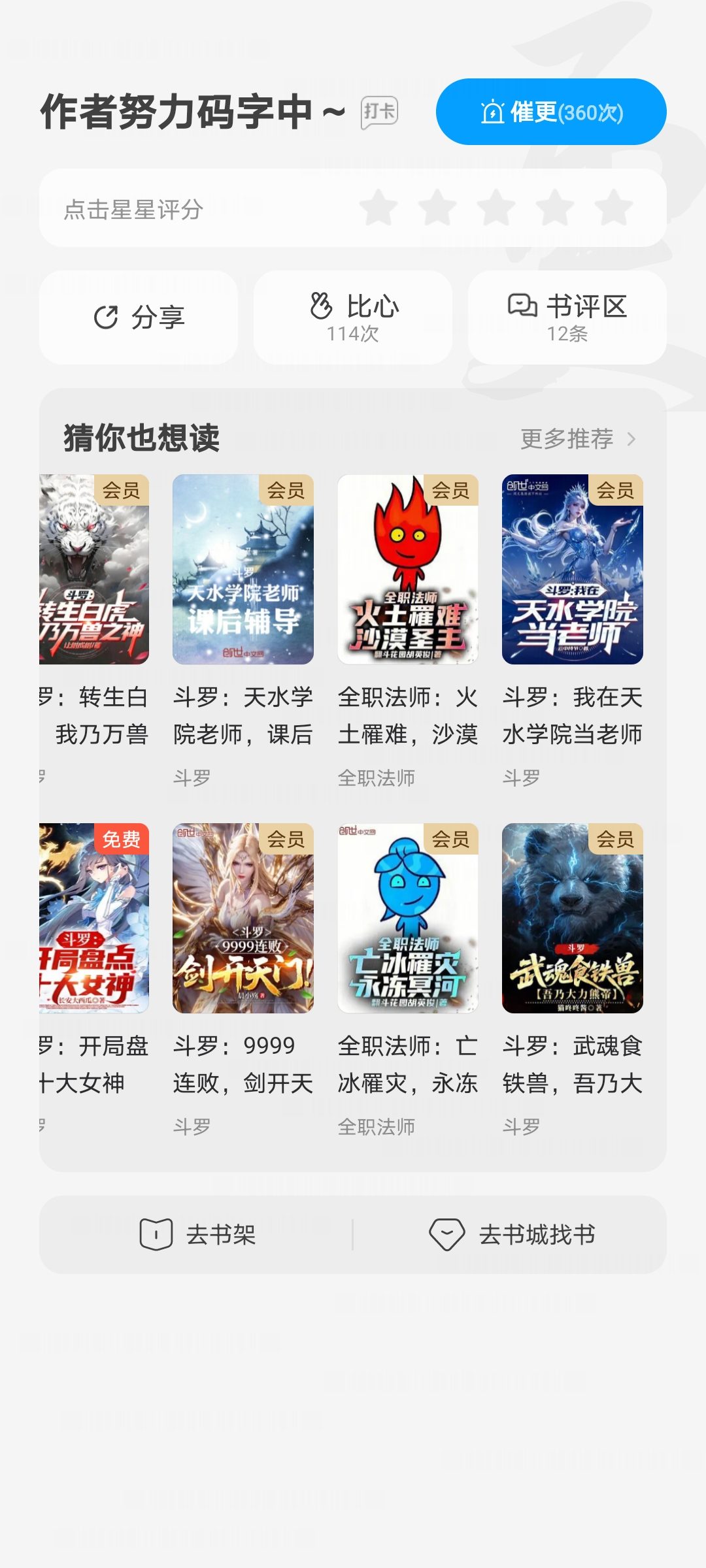Rate with the first star
706x1568 pixels.
point(379,208)
